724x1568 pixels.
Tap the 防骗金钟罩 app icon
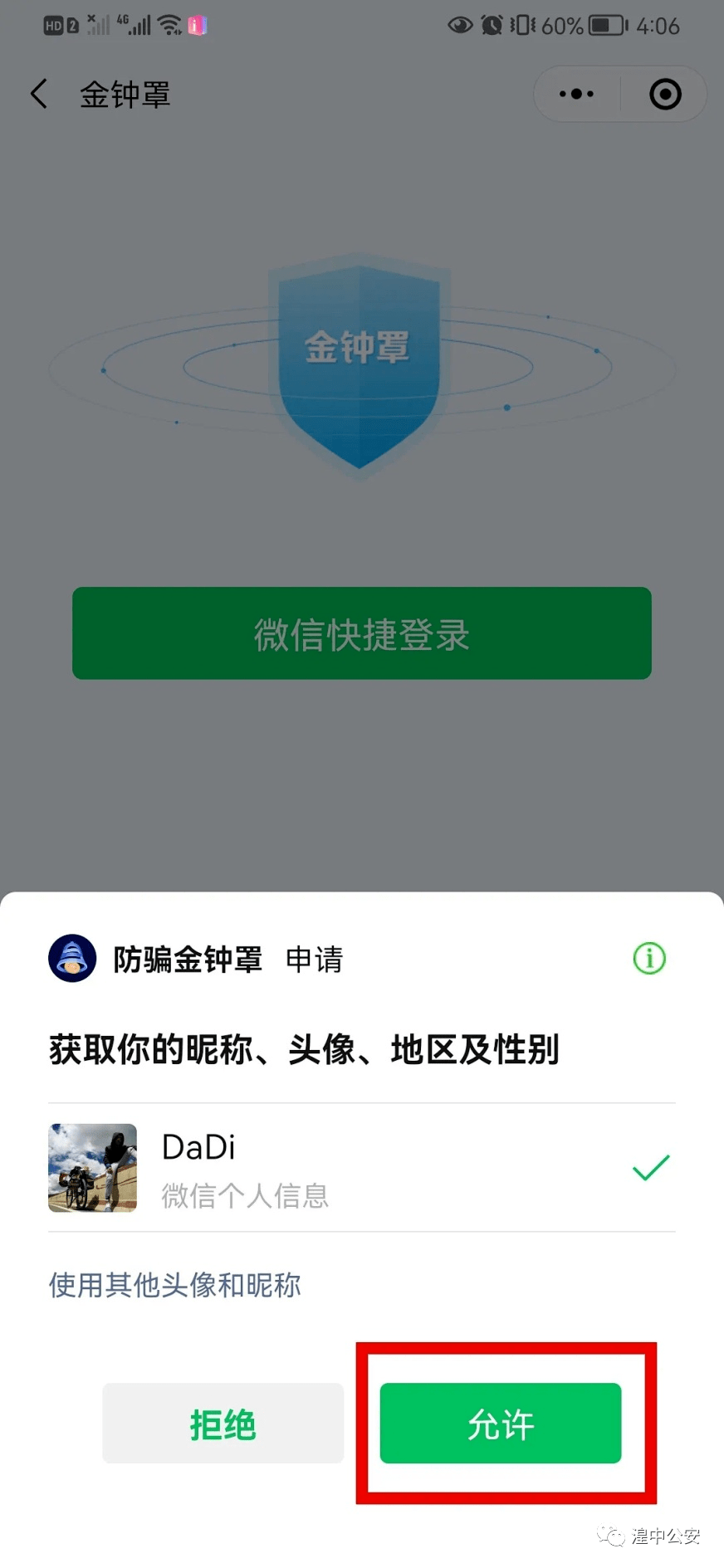(72, 959)
